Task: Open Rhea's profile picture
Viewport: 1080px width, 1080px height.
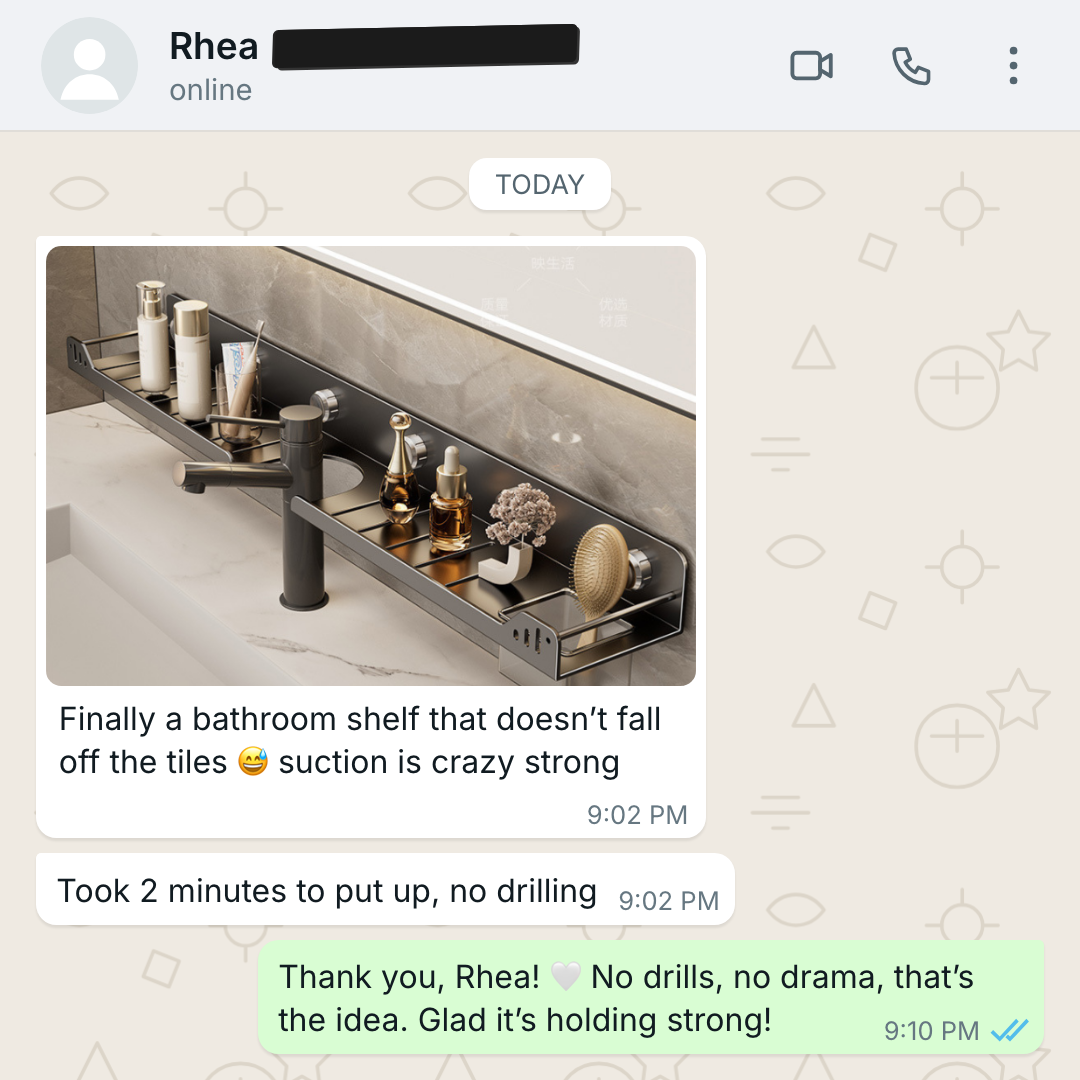Action: point(90,65)
